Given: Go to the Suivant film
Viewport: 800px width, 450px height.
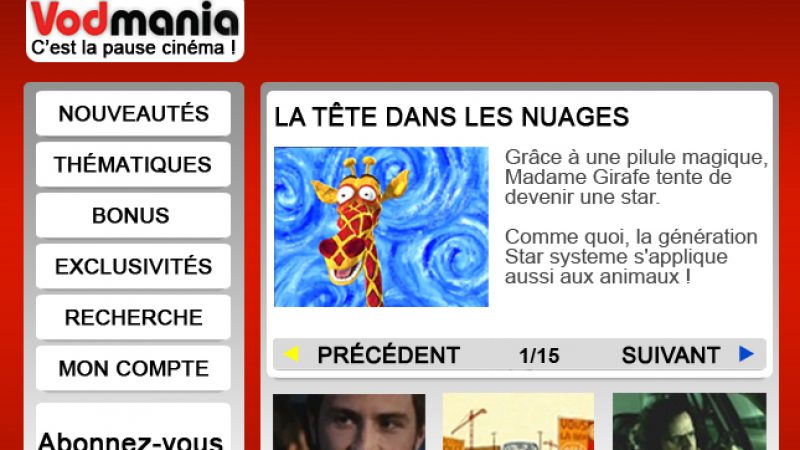Looking at the screenshot, I should (x=685, y=355).
